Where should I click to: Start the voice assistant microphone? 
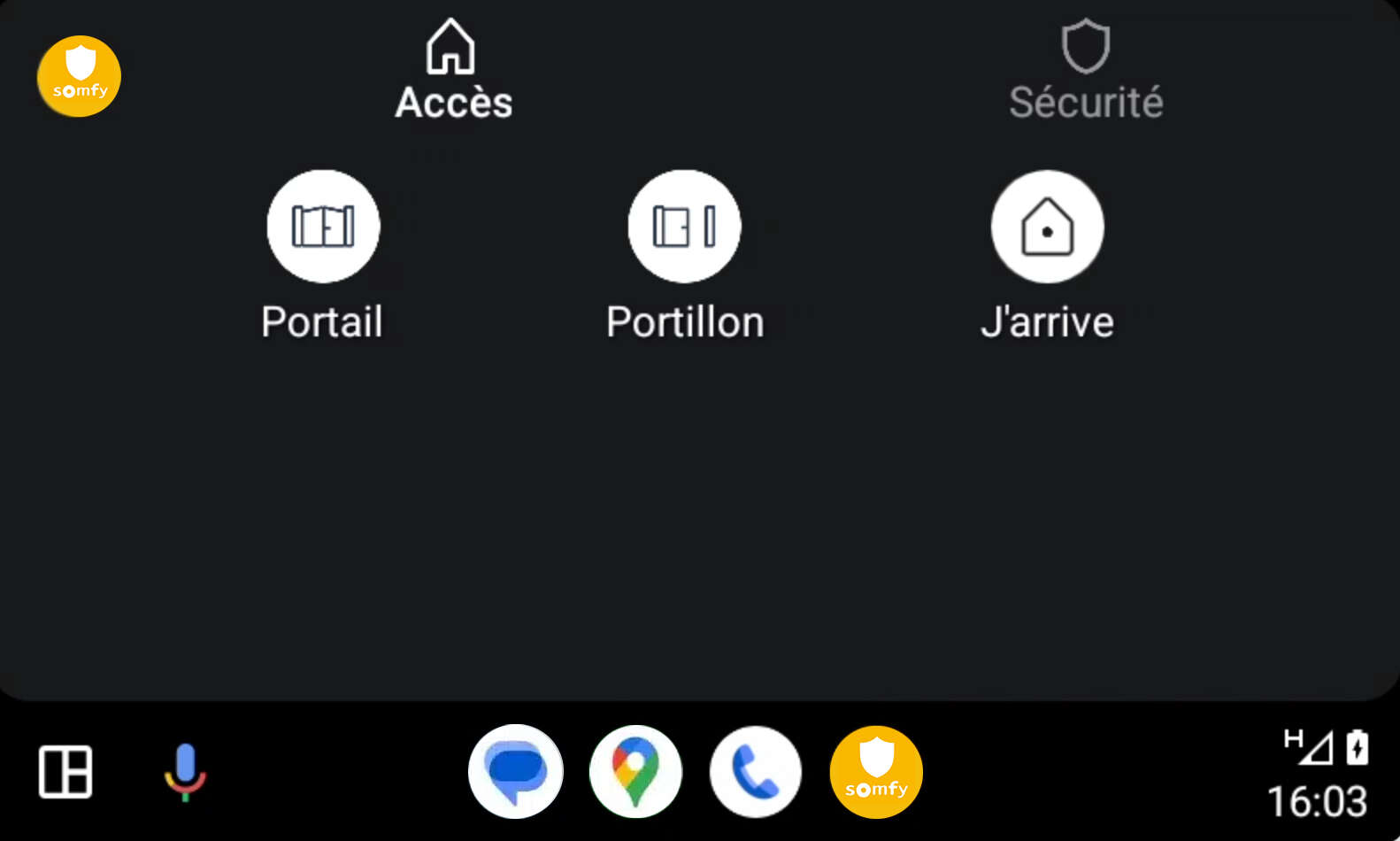tap(185, 772)
